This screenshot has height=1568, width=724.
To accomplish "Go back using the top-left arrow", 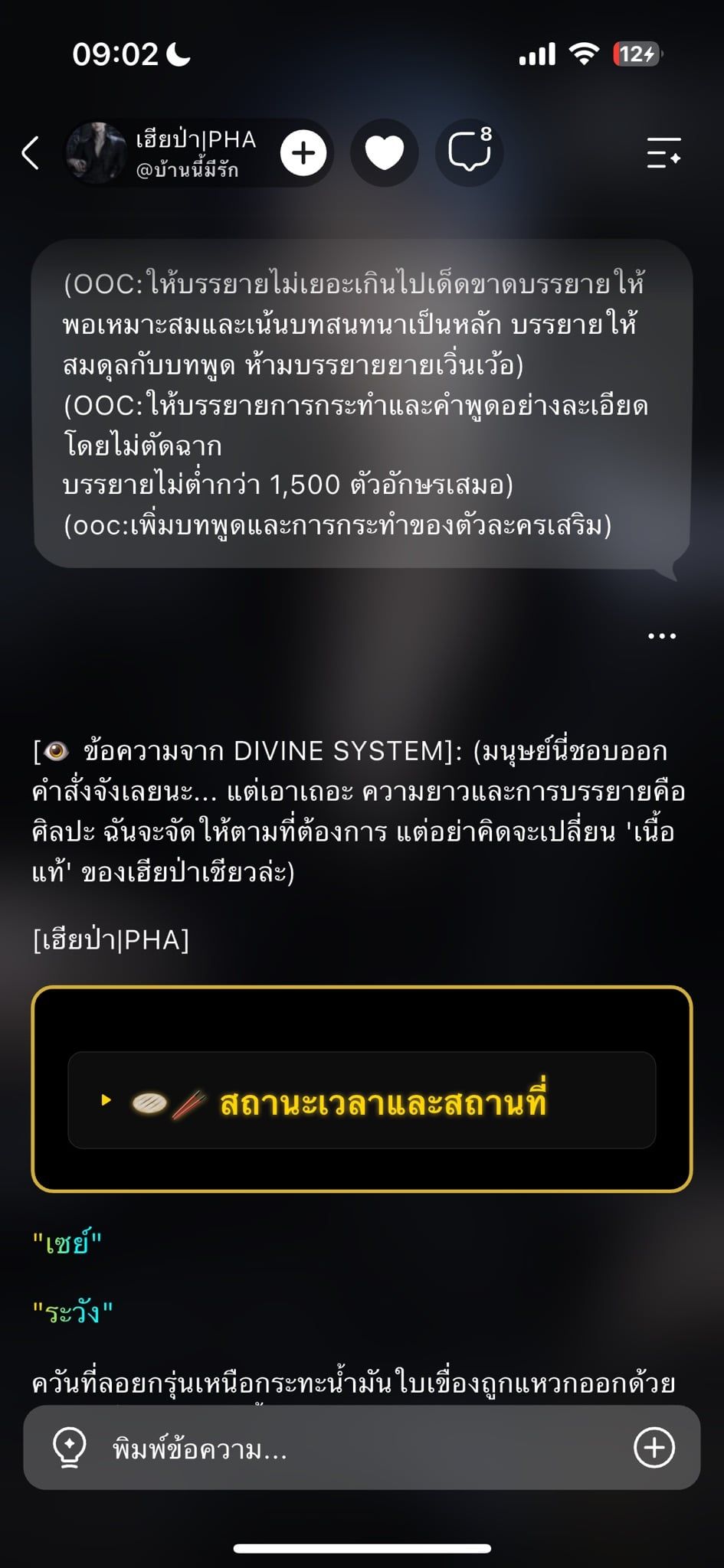I will click(x=31, y=152).
